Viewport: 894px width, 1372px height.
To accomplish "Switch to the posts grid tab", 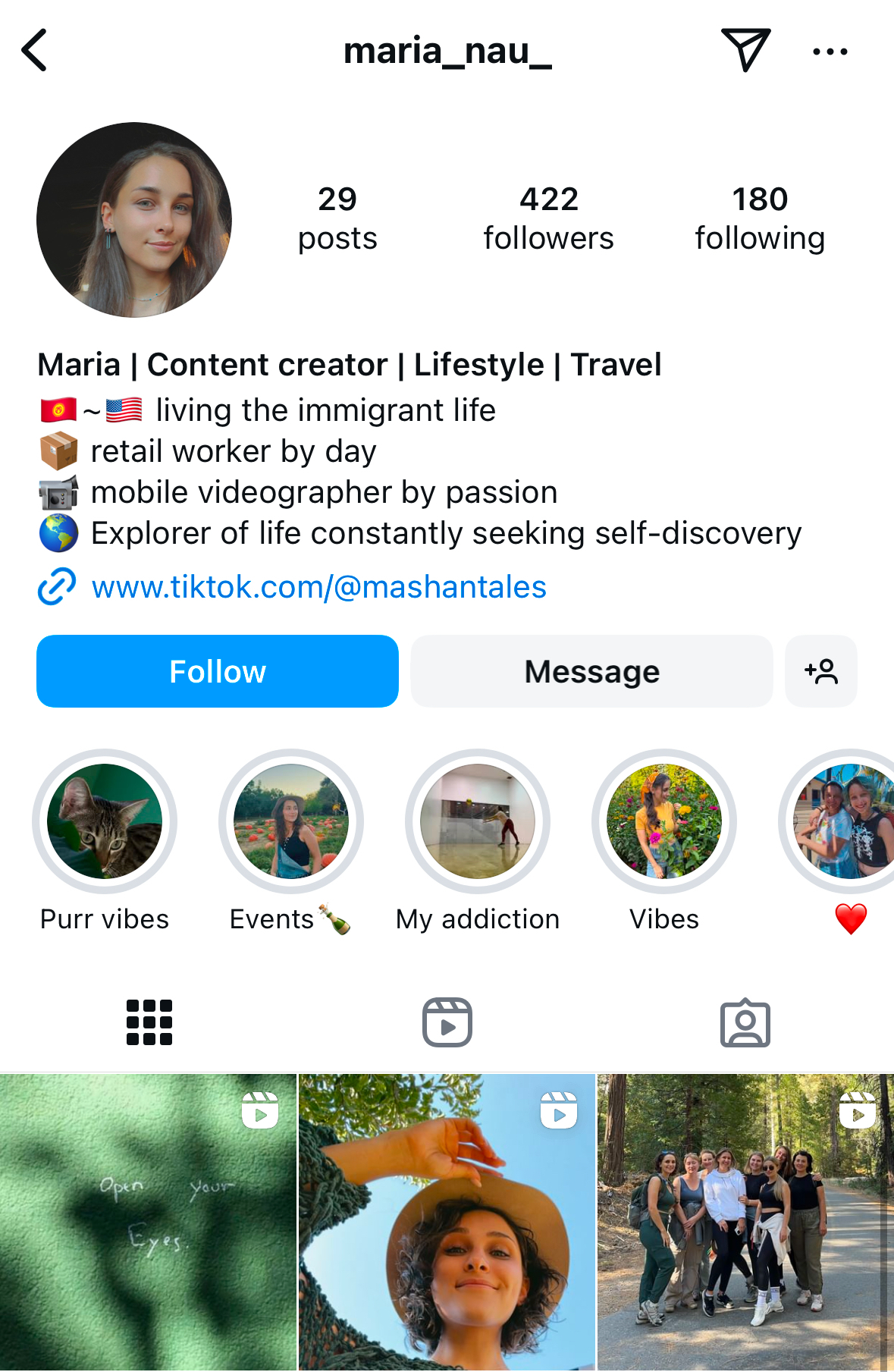I will [149, 1022].
